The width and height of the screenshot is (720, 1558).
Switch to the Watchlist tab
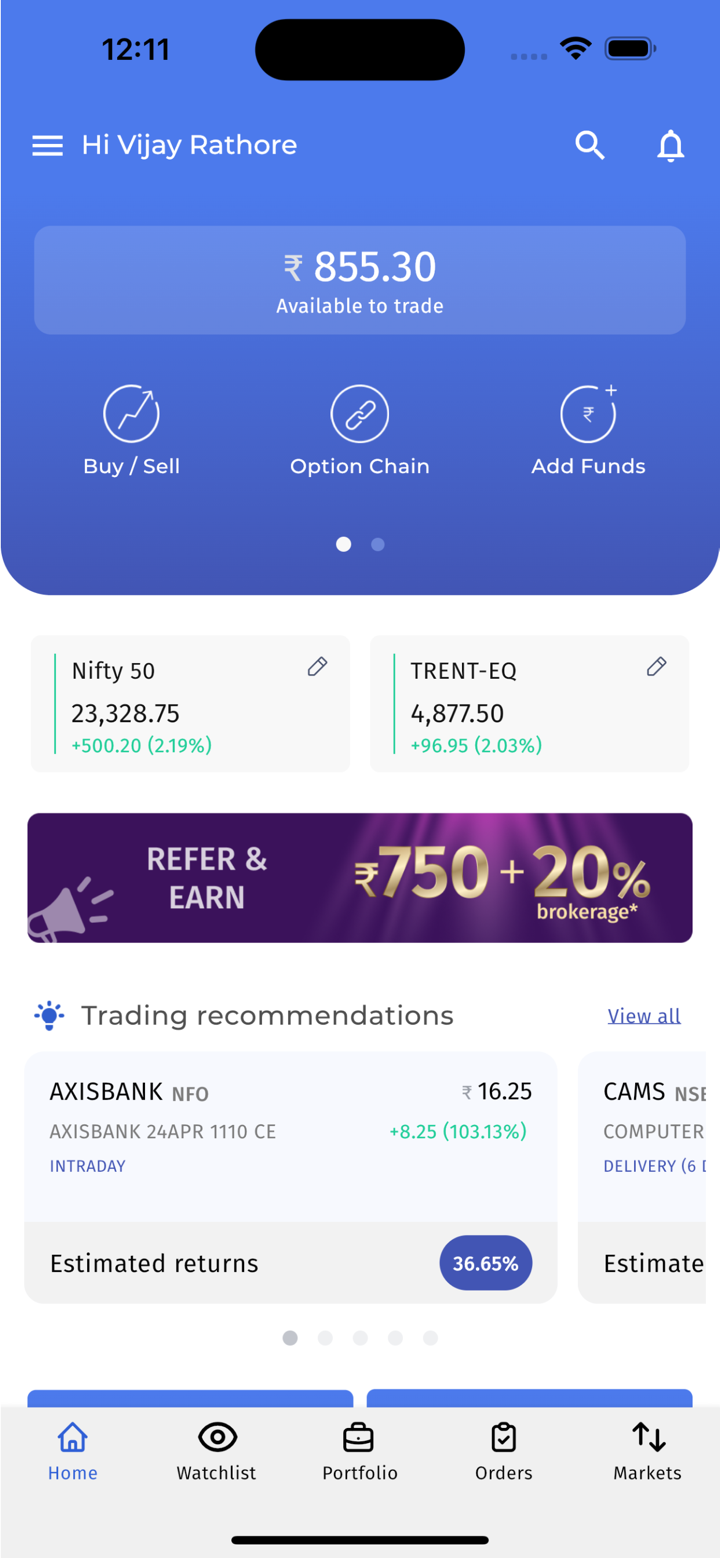click(x=216, y=1452)
